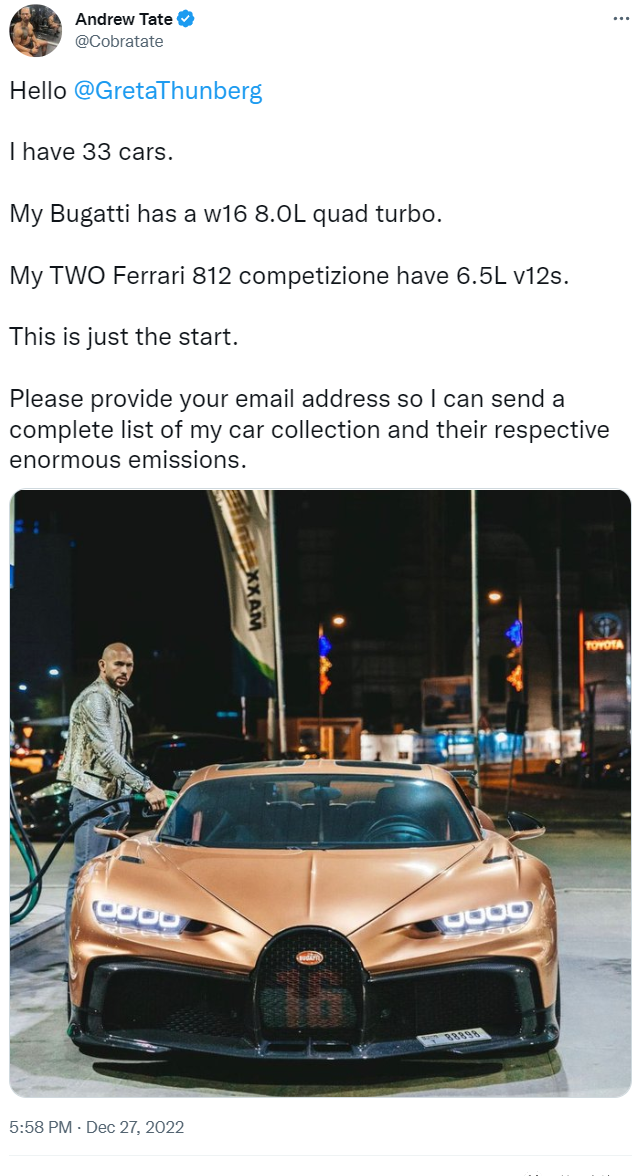
Task: Open the tweet's three-dot overflow menu
Action: tap(620, 20)
